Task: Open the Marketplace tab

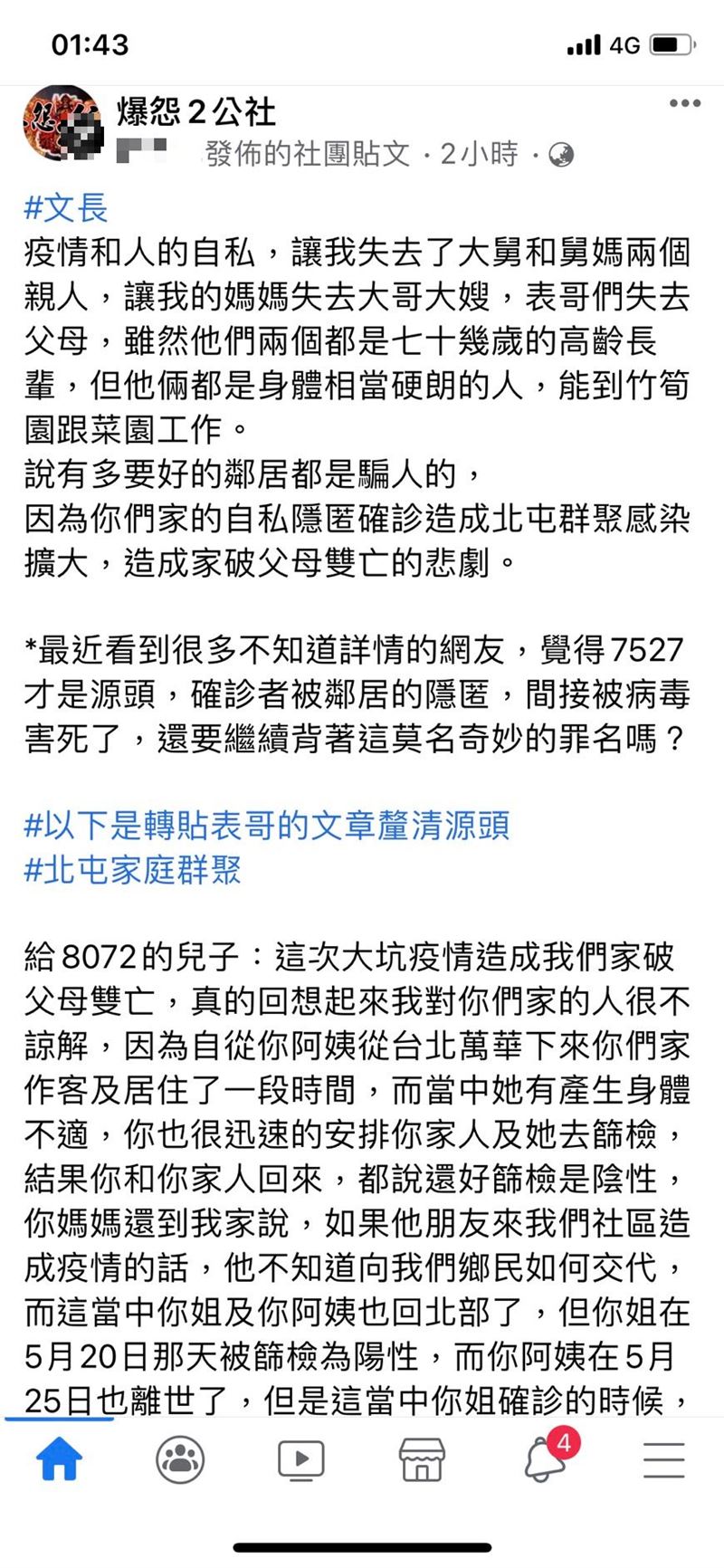Action: 422,1459
